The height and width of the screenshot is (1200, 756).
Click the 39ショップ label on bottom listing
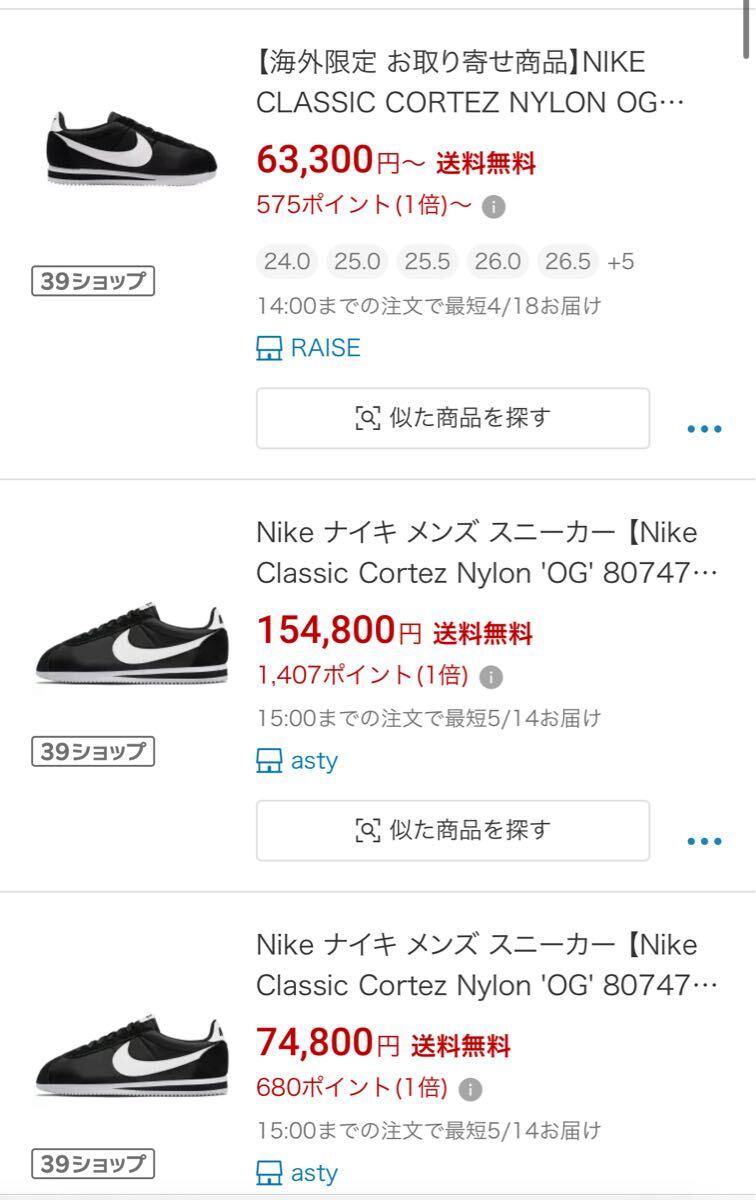tap(94, 1163)
